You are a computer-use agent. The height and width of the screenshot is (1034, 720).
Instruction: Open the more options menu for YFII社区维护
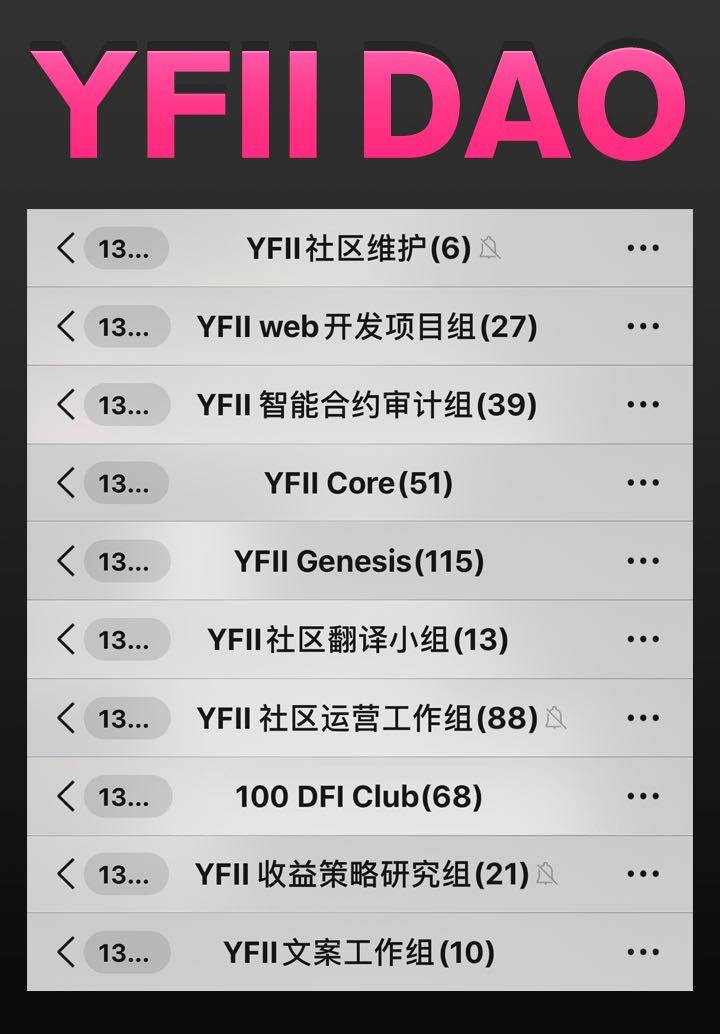coord(644,248)
